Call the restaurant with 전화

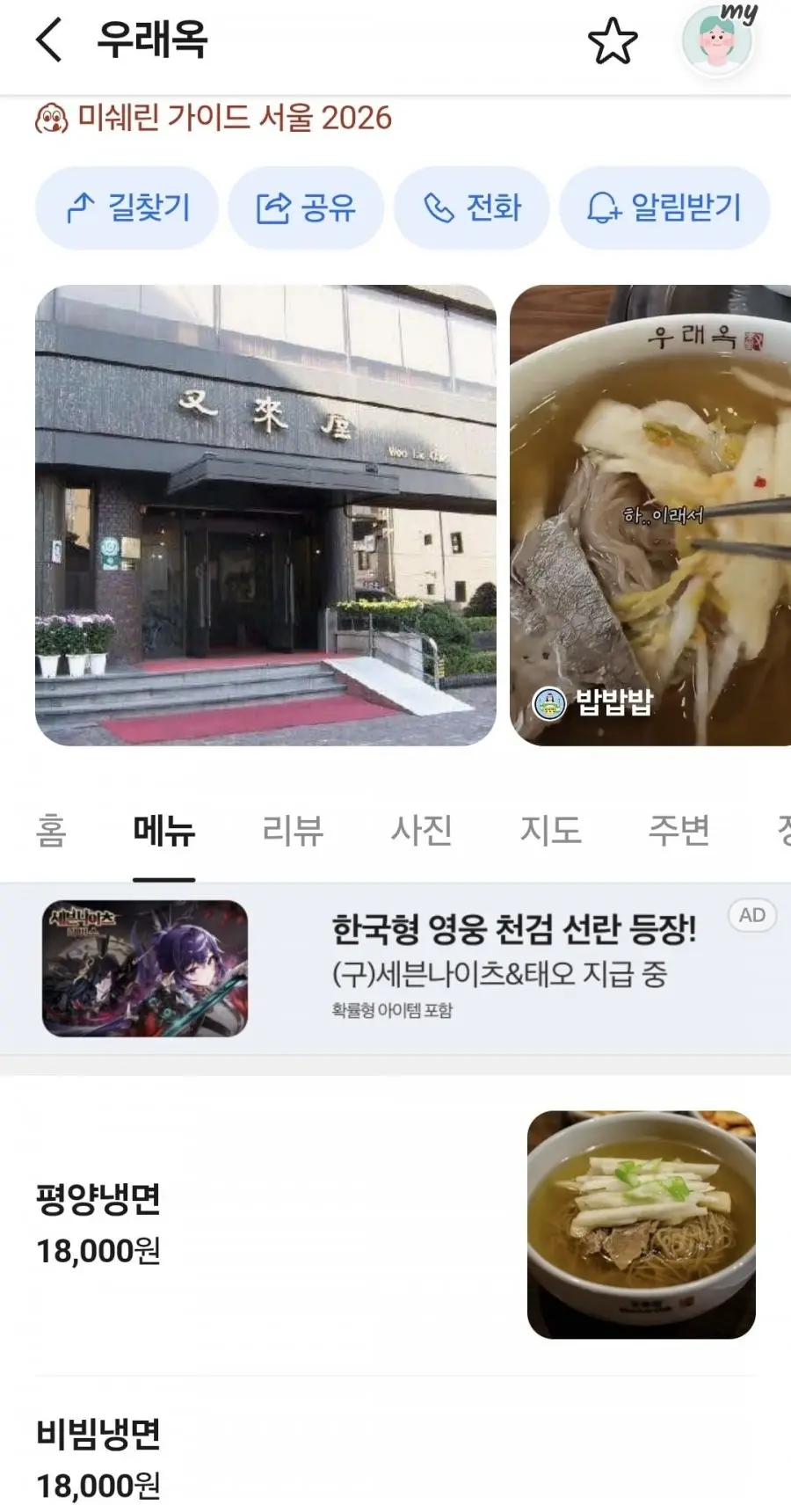tap(472, 207)
